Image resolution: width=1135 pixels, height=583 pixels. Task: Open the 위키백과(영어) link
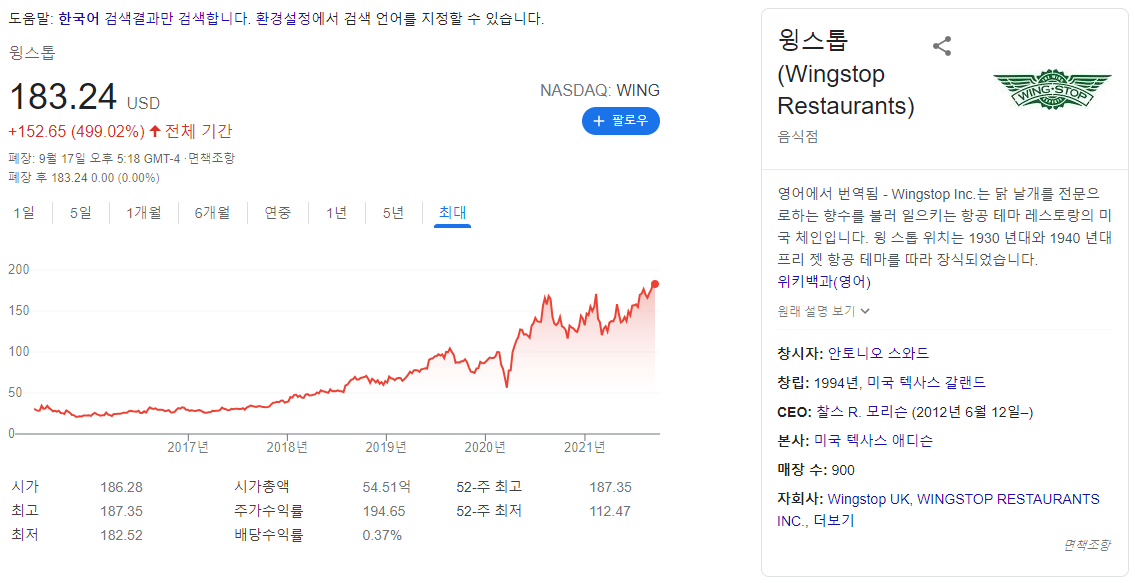click(824, 282)
